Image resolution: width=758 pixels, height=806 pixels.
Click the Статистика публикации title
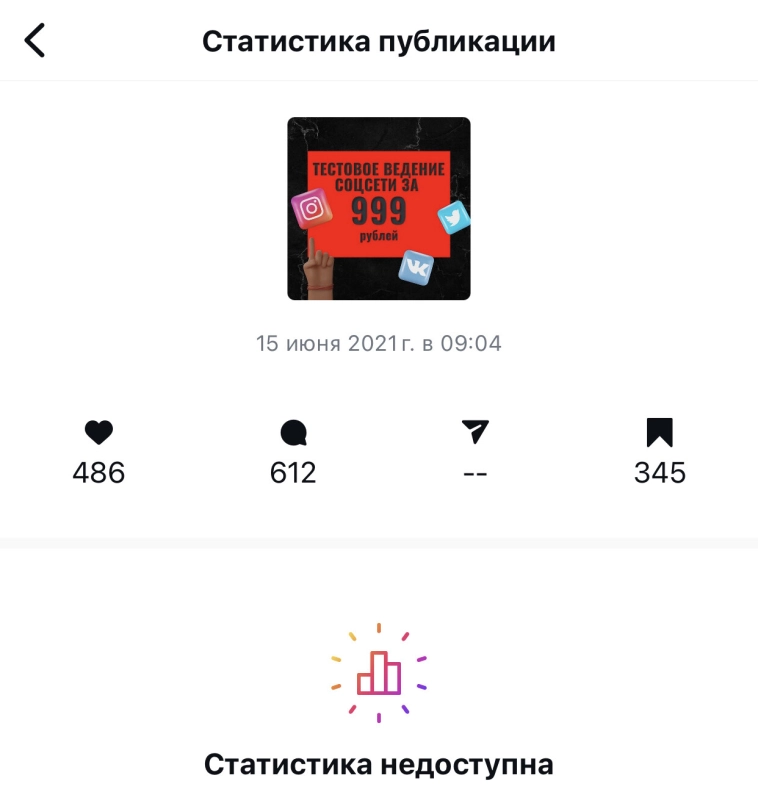click(379, 41)
